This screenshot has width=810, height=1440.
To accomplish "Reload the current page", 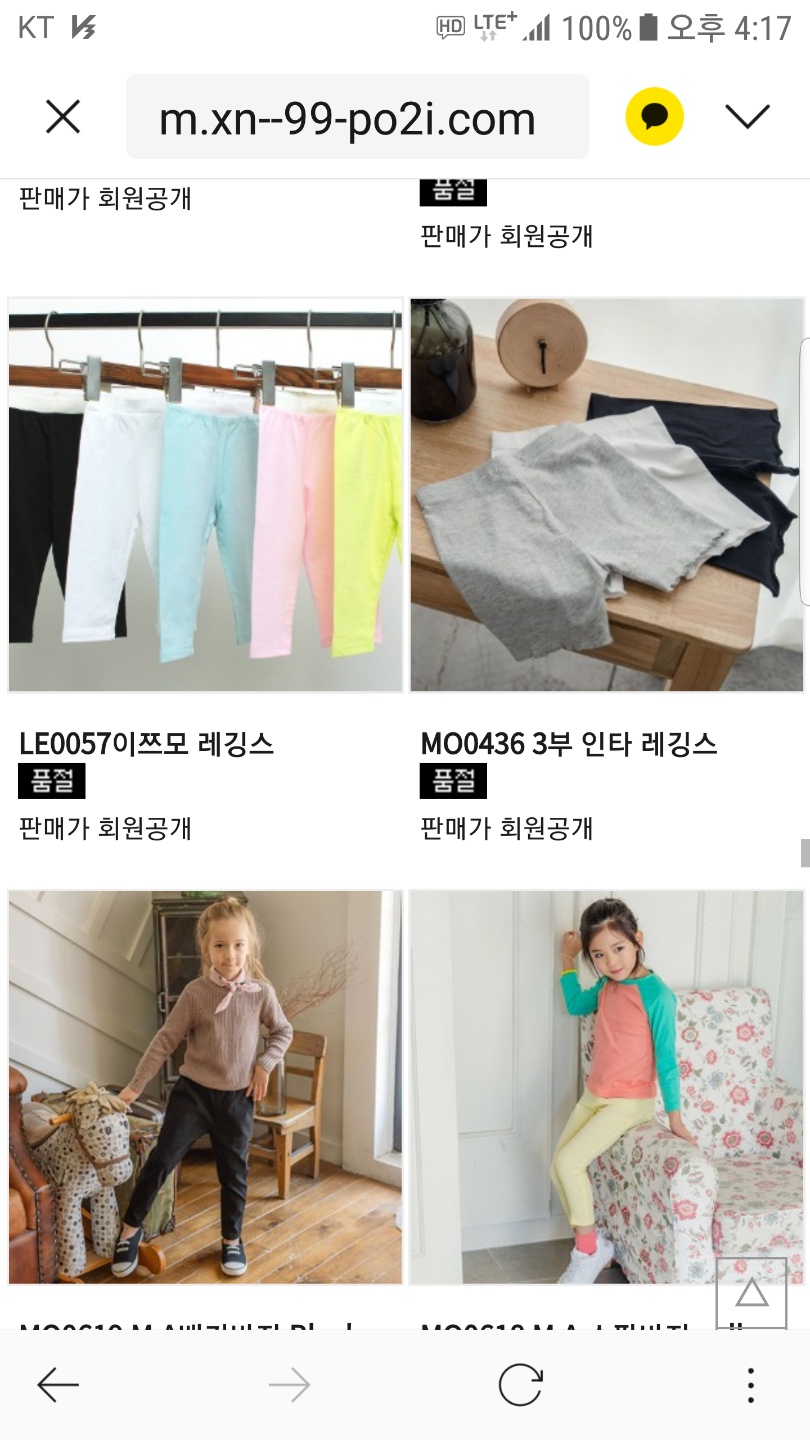I will tap(520, 1385).
